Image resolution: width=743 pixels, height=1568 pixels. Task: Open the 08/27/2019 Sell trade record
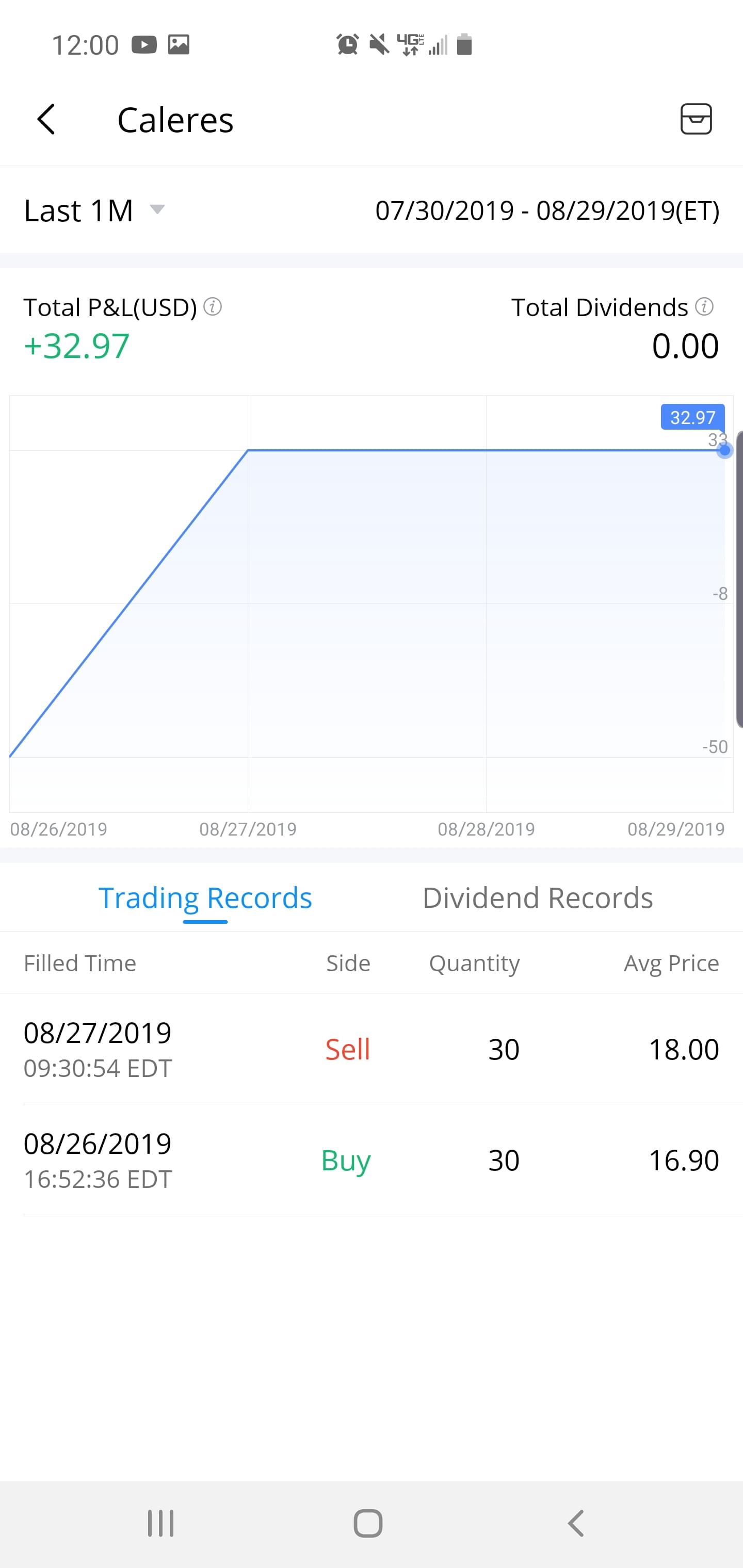[372, 1050]
